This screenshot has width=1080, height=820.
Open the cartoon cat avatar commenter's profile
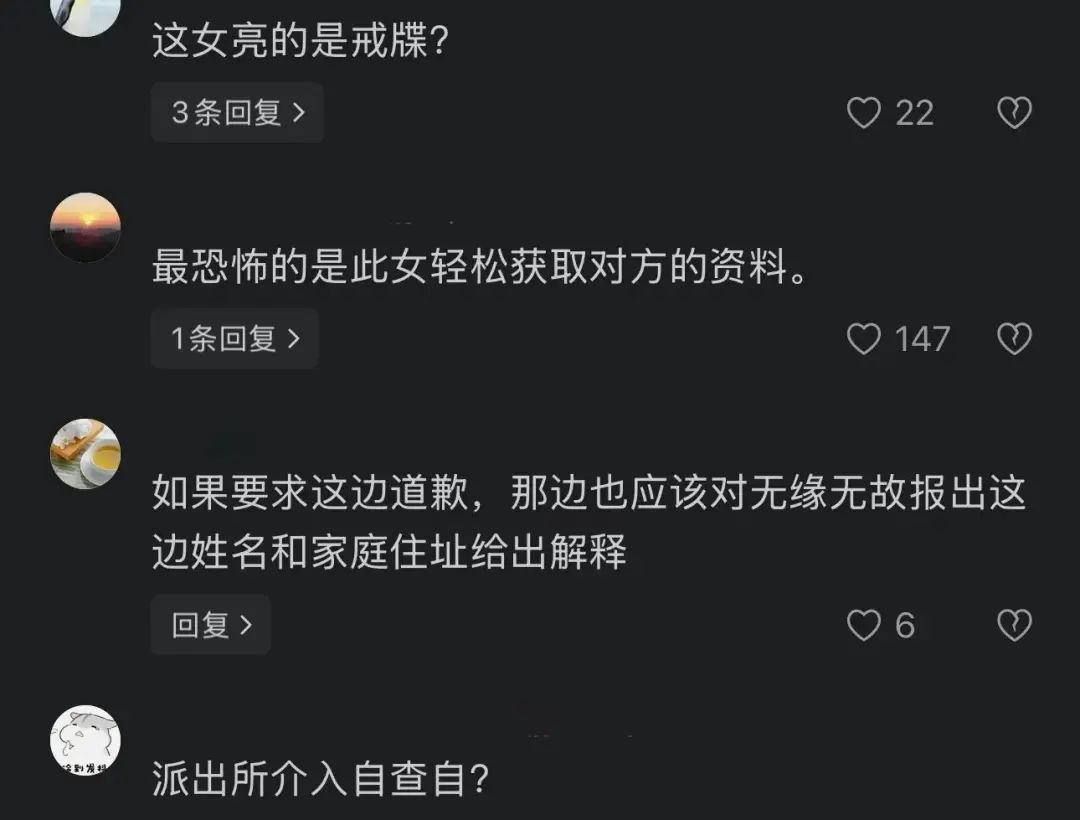[85, 740]
